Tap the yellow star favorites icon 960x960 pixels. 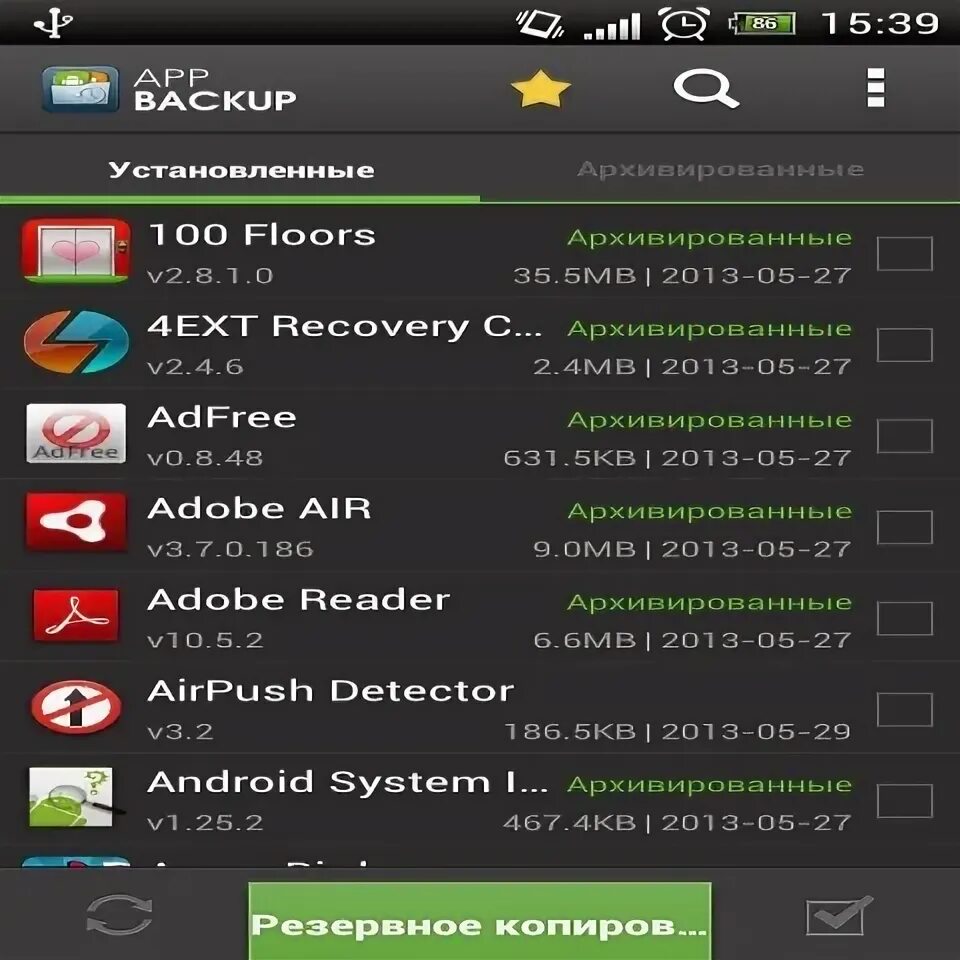pyautogui.click(x=541, y=89)
